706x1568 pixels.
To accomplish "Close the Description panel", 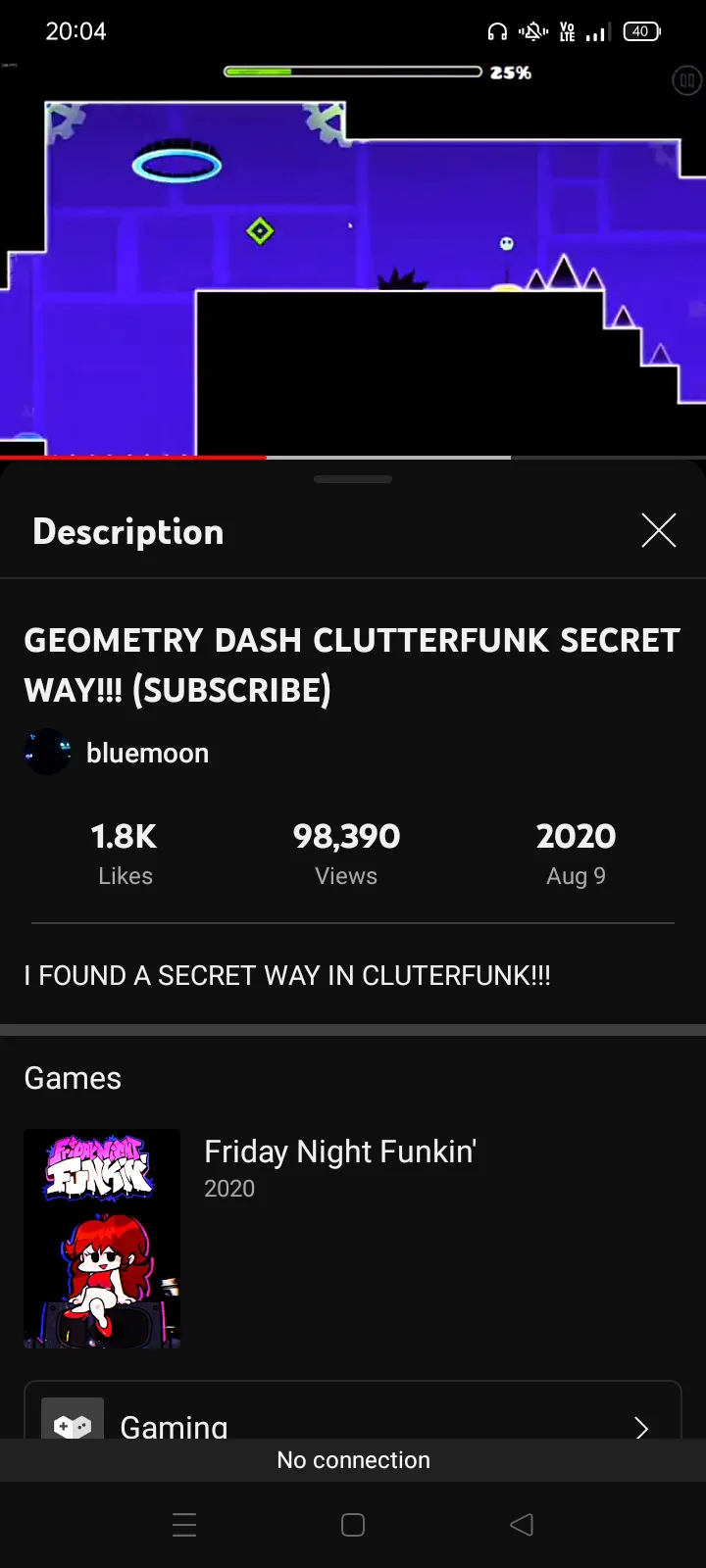I will pos(658,530).
